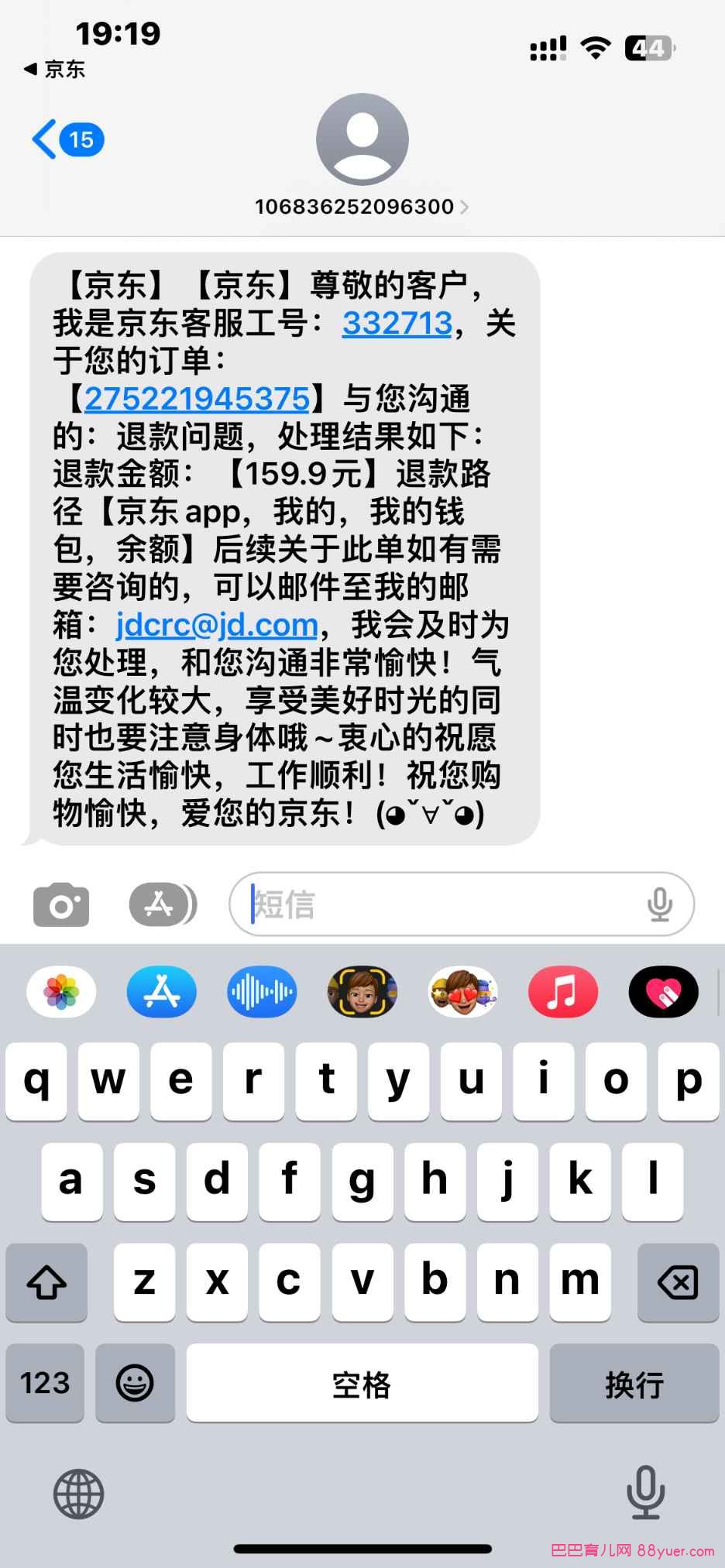The width and height of the screenshot is (725, 1568).
Task: Start dictation from the message field mic
Action: point(659,904)
